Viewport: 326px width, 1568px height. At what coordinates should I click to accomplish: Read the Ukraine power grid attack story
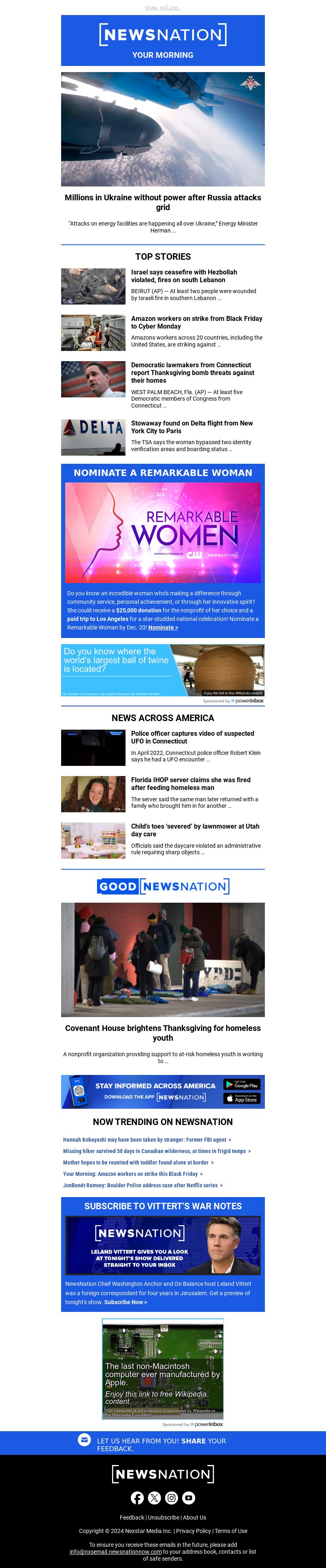[x=163, y=202]
